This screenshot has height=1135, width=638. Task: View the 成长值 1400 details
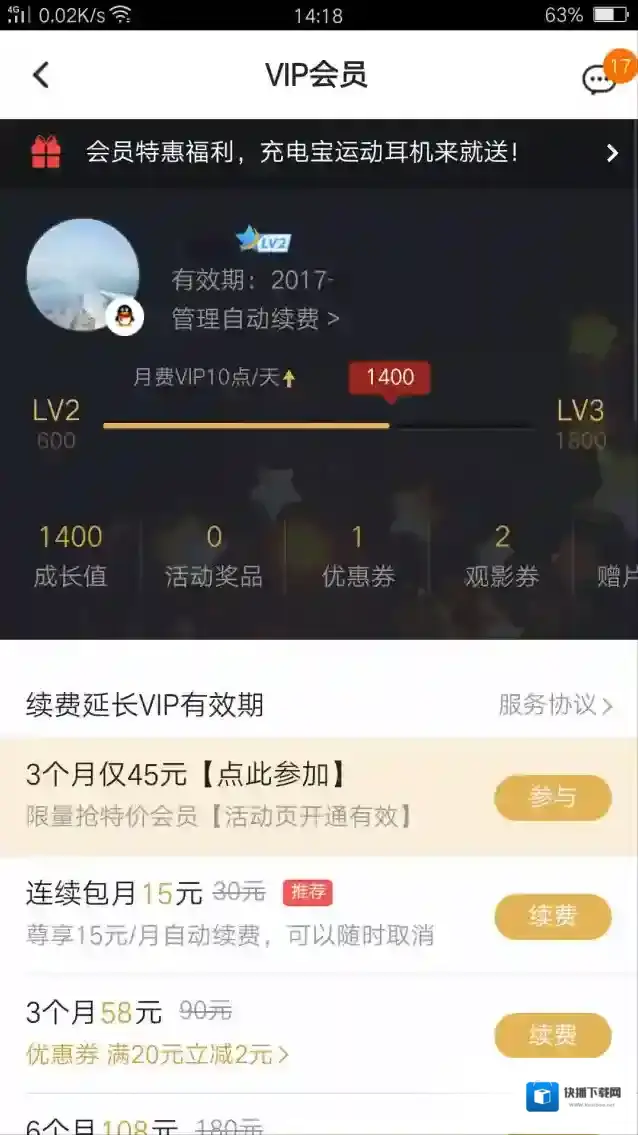click(70, 555)
